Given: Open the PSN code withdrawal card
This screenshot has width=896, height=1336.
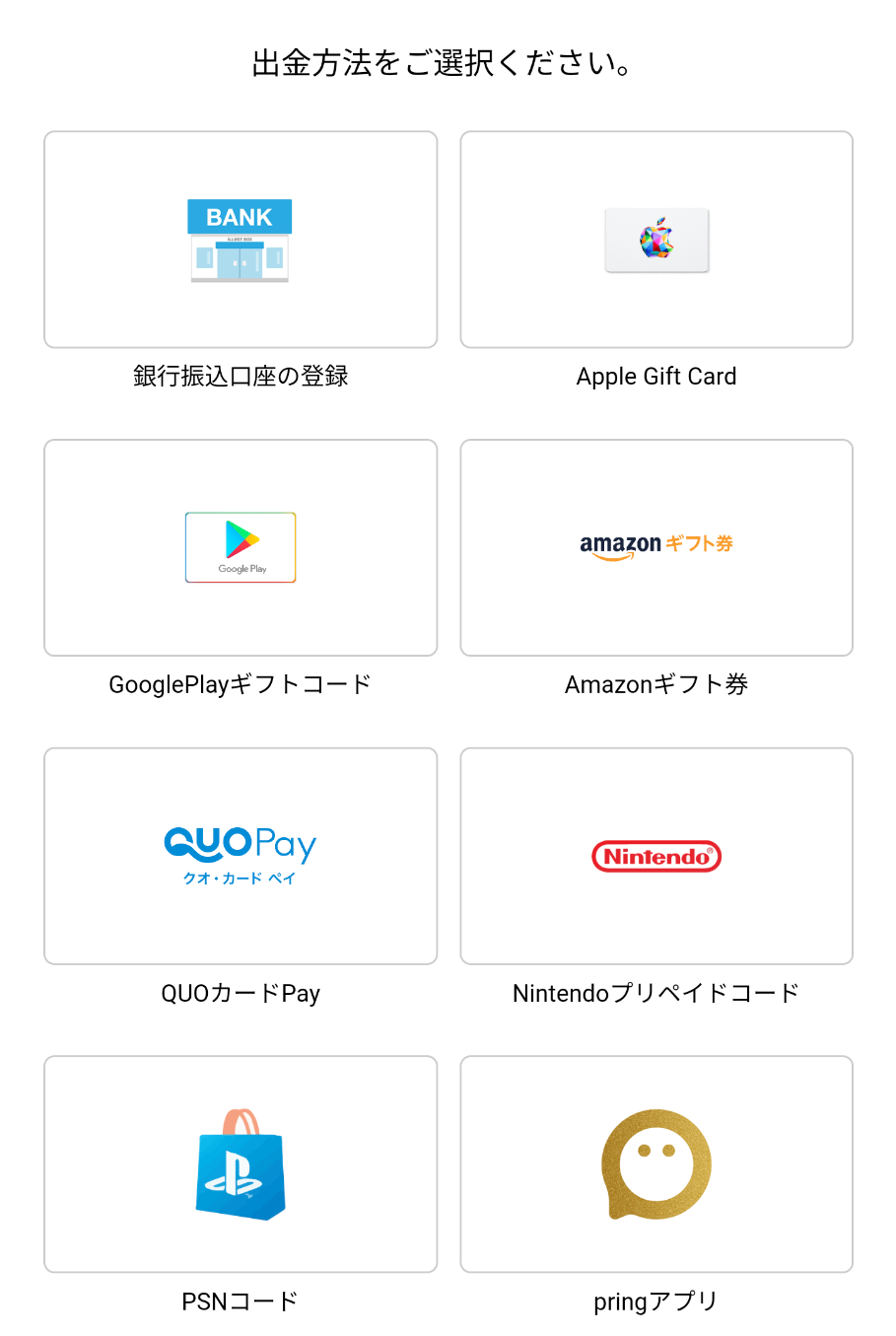Looking at the screenshot, I should click(x=241, y=1164).
